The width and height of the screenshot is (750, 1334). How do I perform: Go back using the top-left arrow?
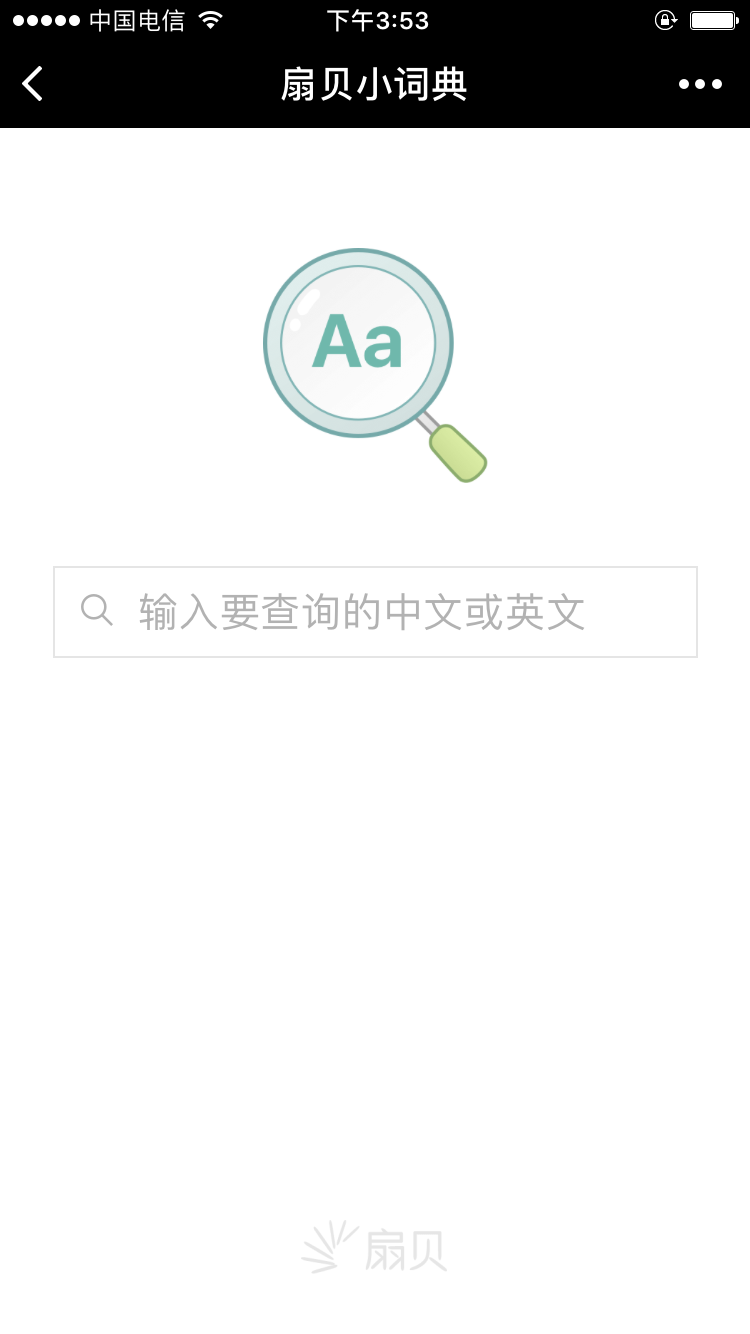[33, 84]
